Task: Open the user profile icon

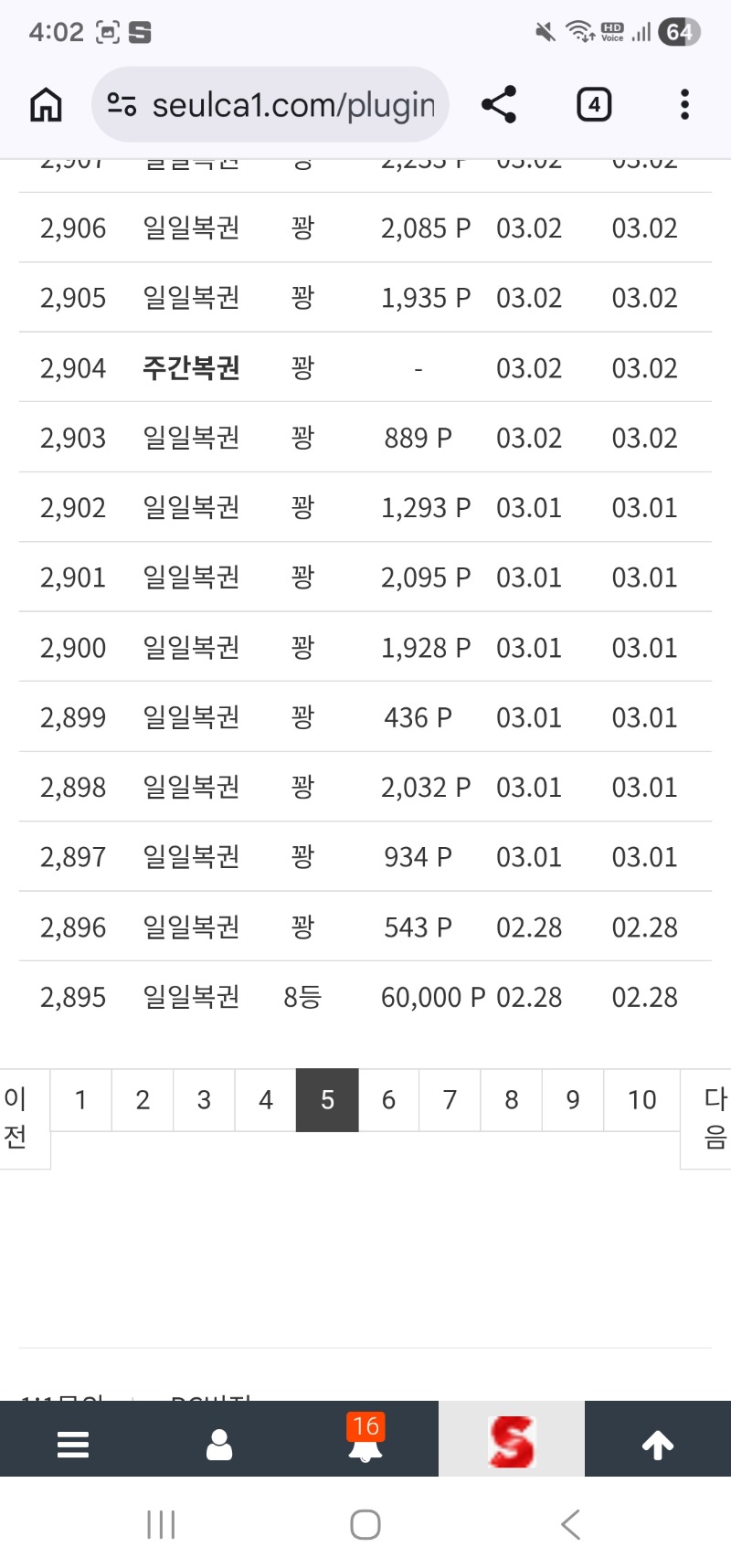Action: (x=219, y=1444)
